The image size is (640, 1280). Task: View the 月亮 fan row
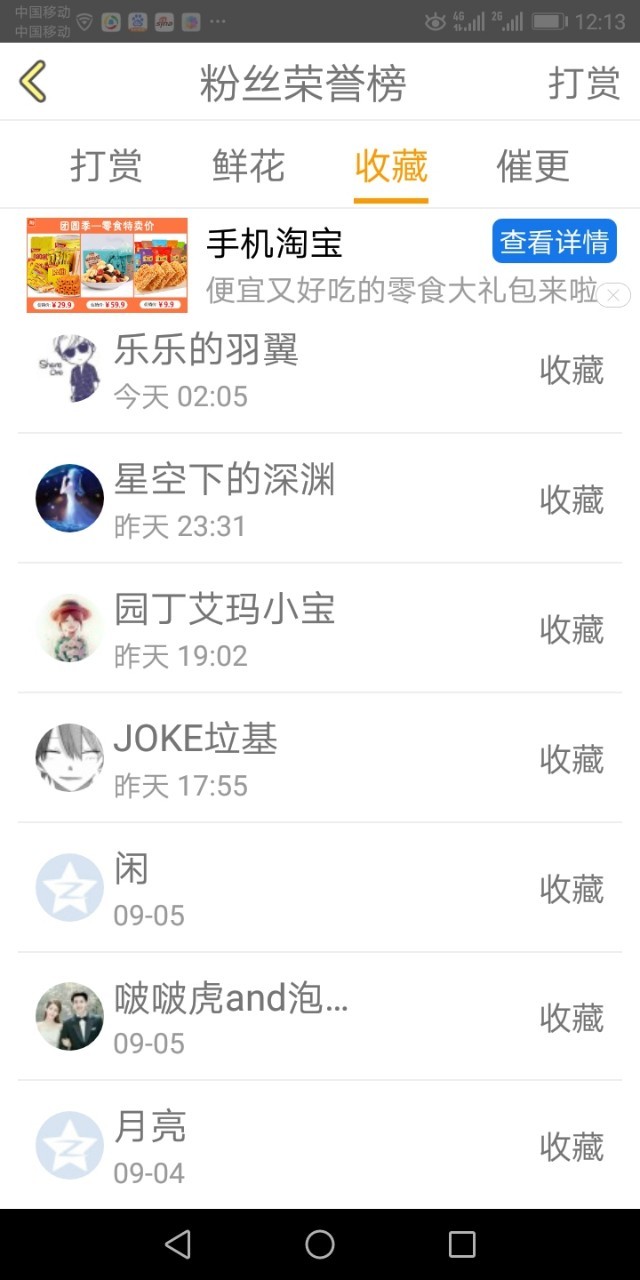pyautogui.click(x=320, y=1146)
